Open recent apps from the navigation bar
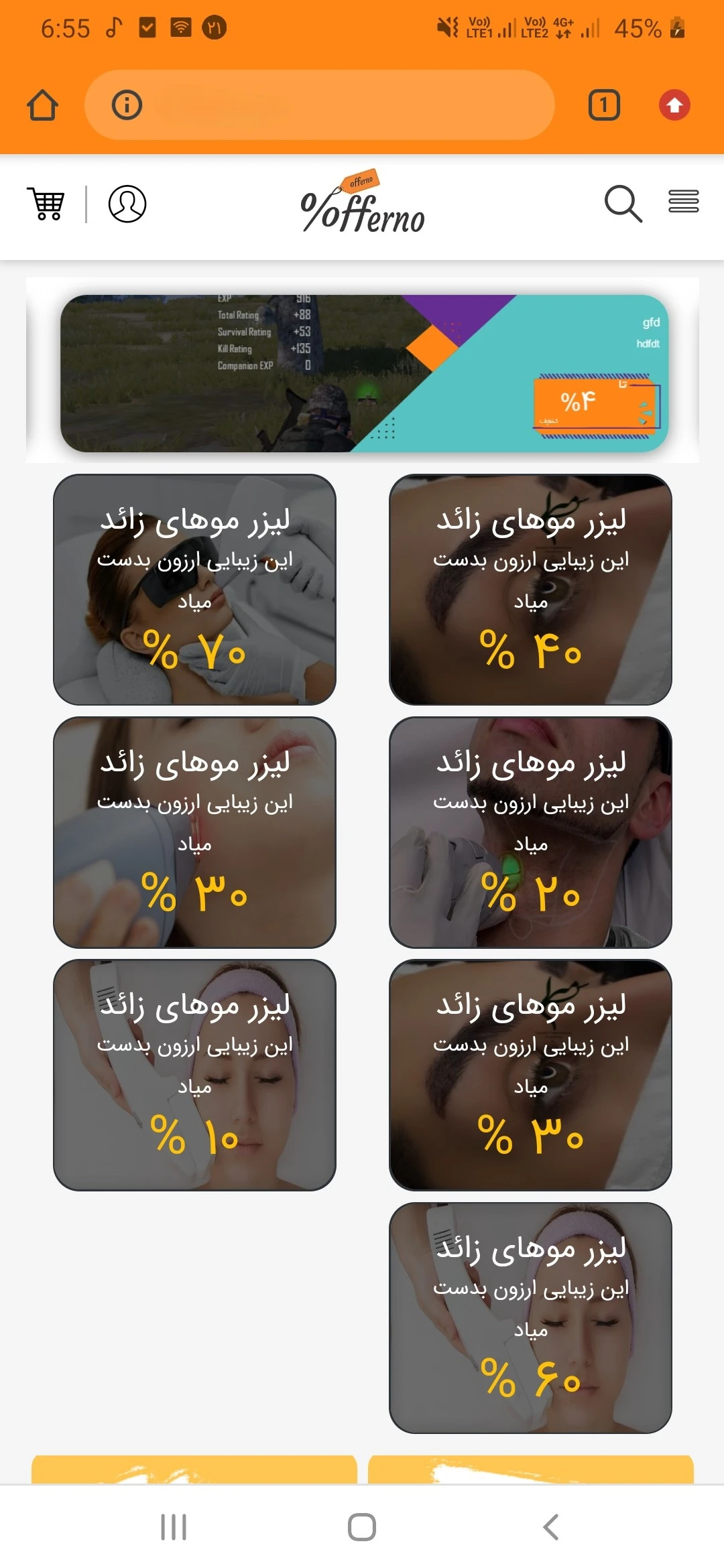This screenshot has height=1568, width=724. click(174, 1527)
